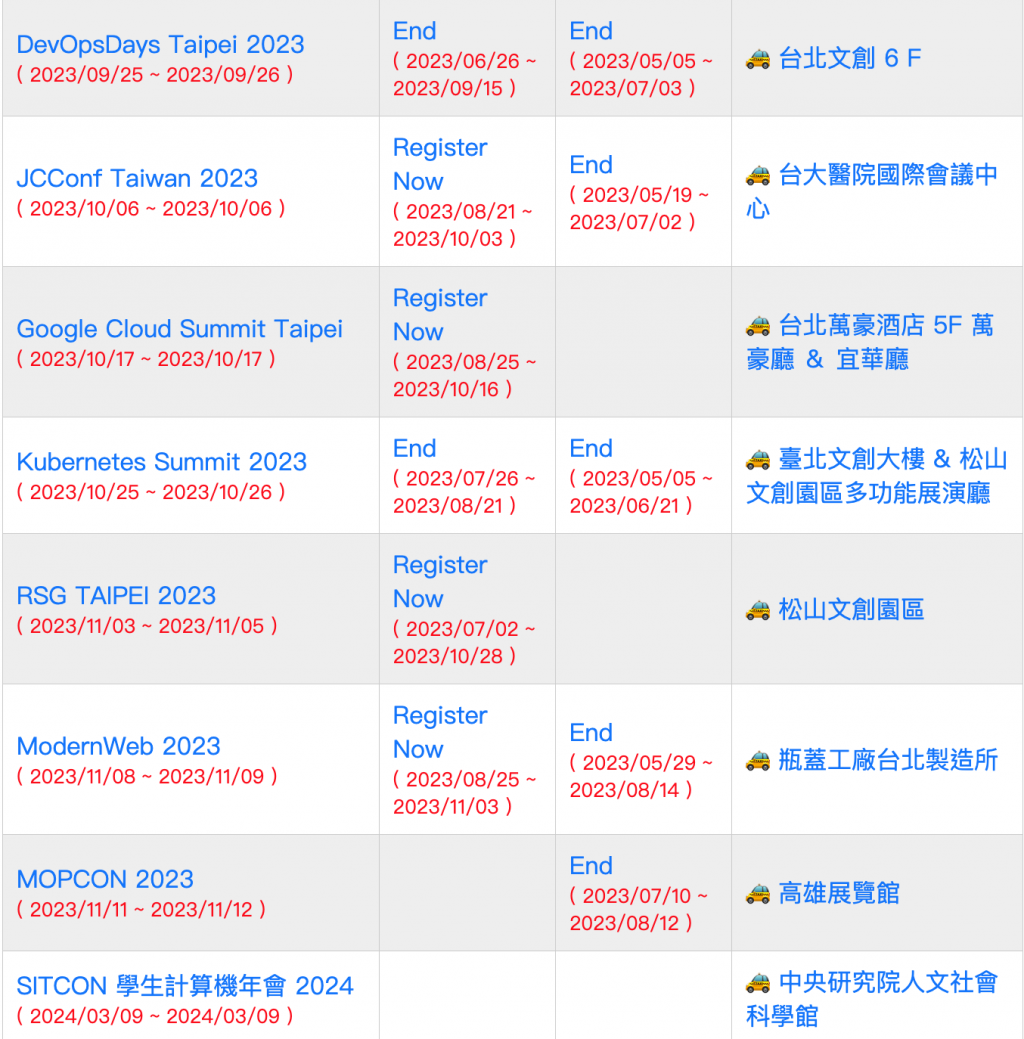Screen dimensions: 1024x1039
Task: Open the 台北文創 6 F location link
Action: 848,58
